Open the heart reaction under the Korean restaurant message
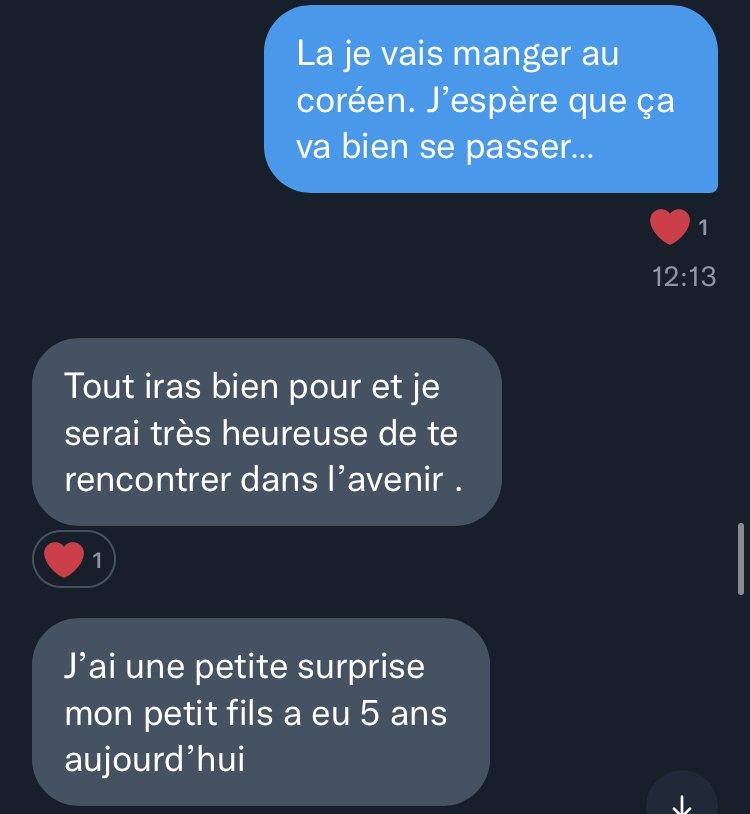750x814 pixels. point(679,228)
